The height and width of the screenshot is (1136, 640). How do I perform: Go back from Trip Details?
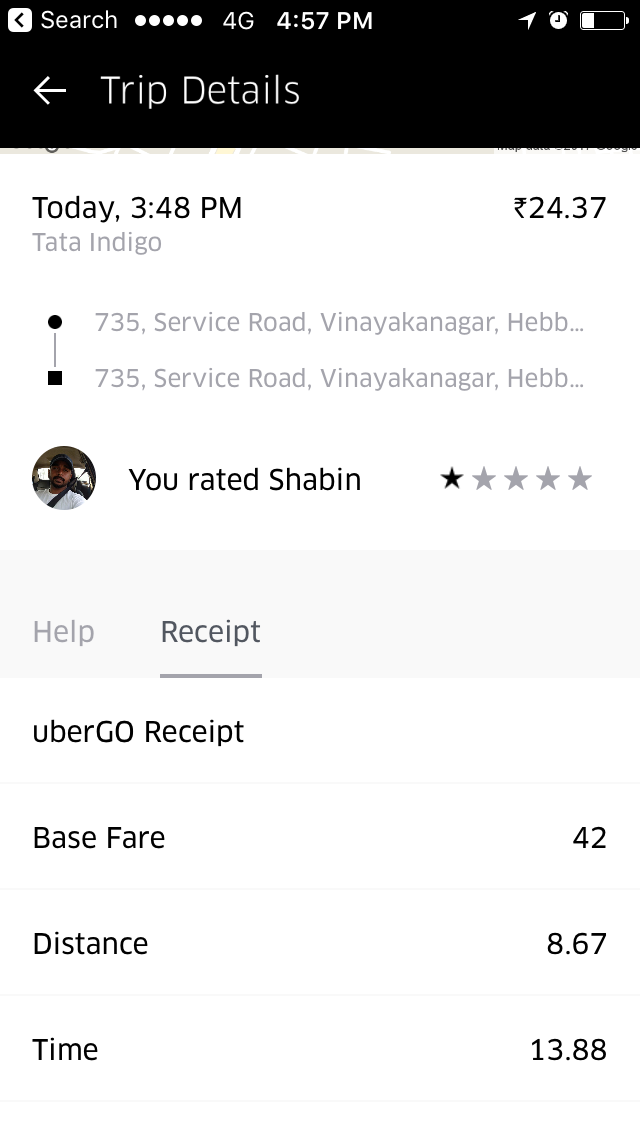[x=49, y=91]
